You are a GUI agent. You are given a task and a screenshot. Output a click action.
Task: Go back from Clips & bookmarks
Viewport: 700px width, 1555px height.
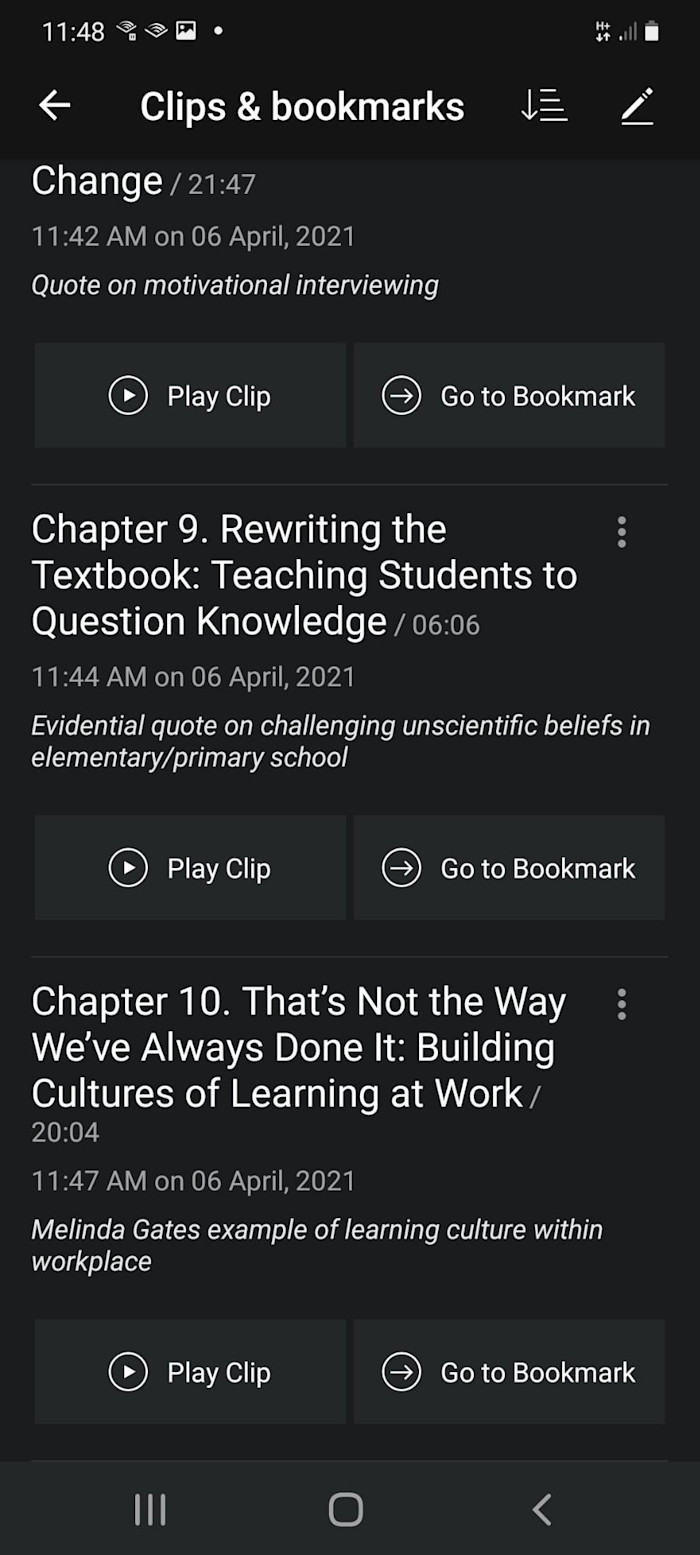tap(55, 106)
